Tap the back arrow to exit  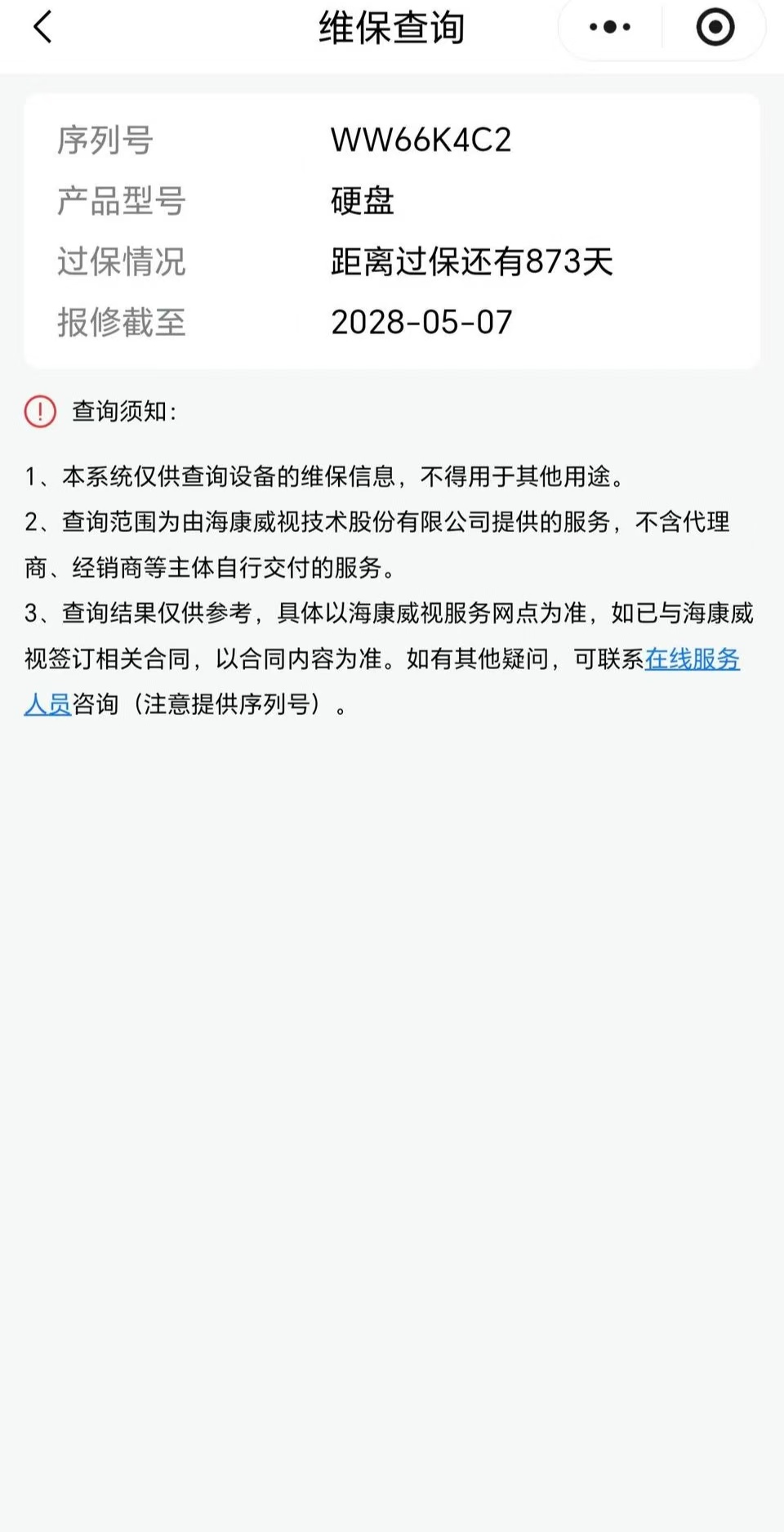[x=42, y=27]
